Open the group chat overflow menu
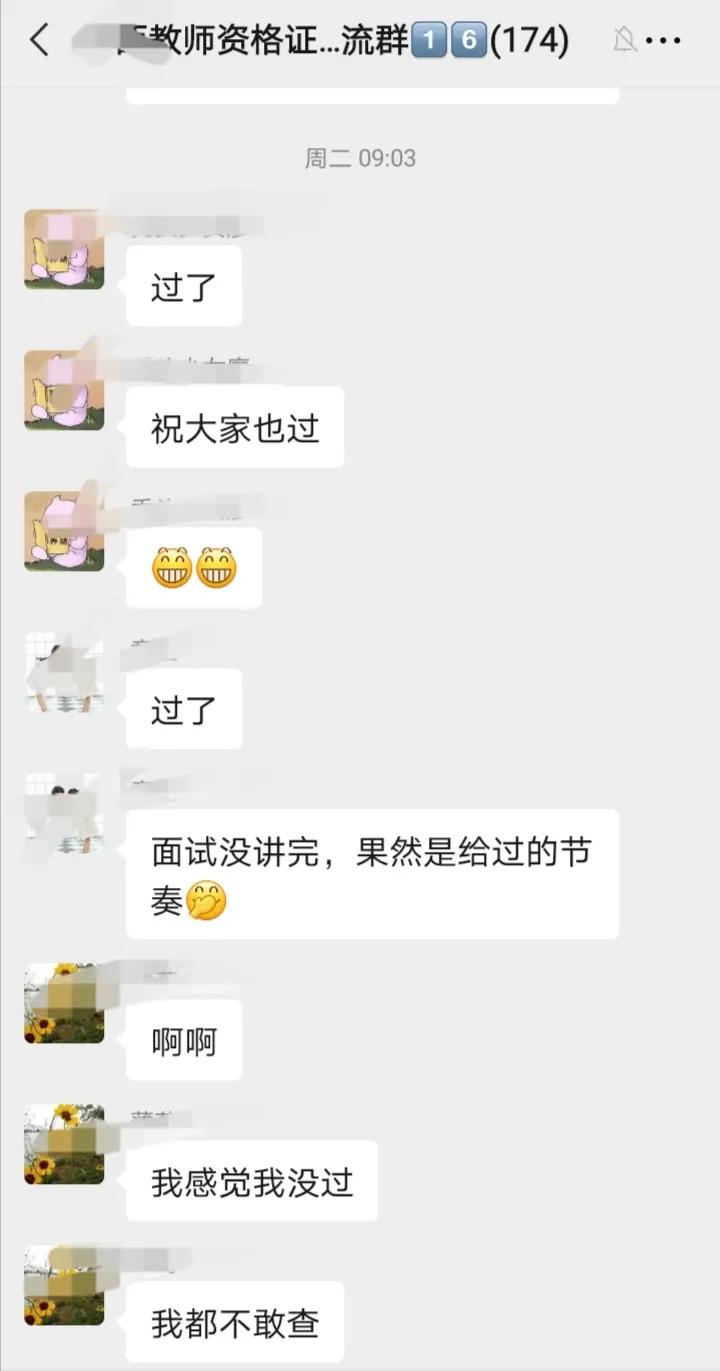The width and height of the screenshot is (720, 1371). [x=663, y=41]
